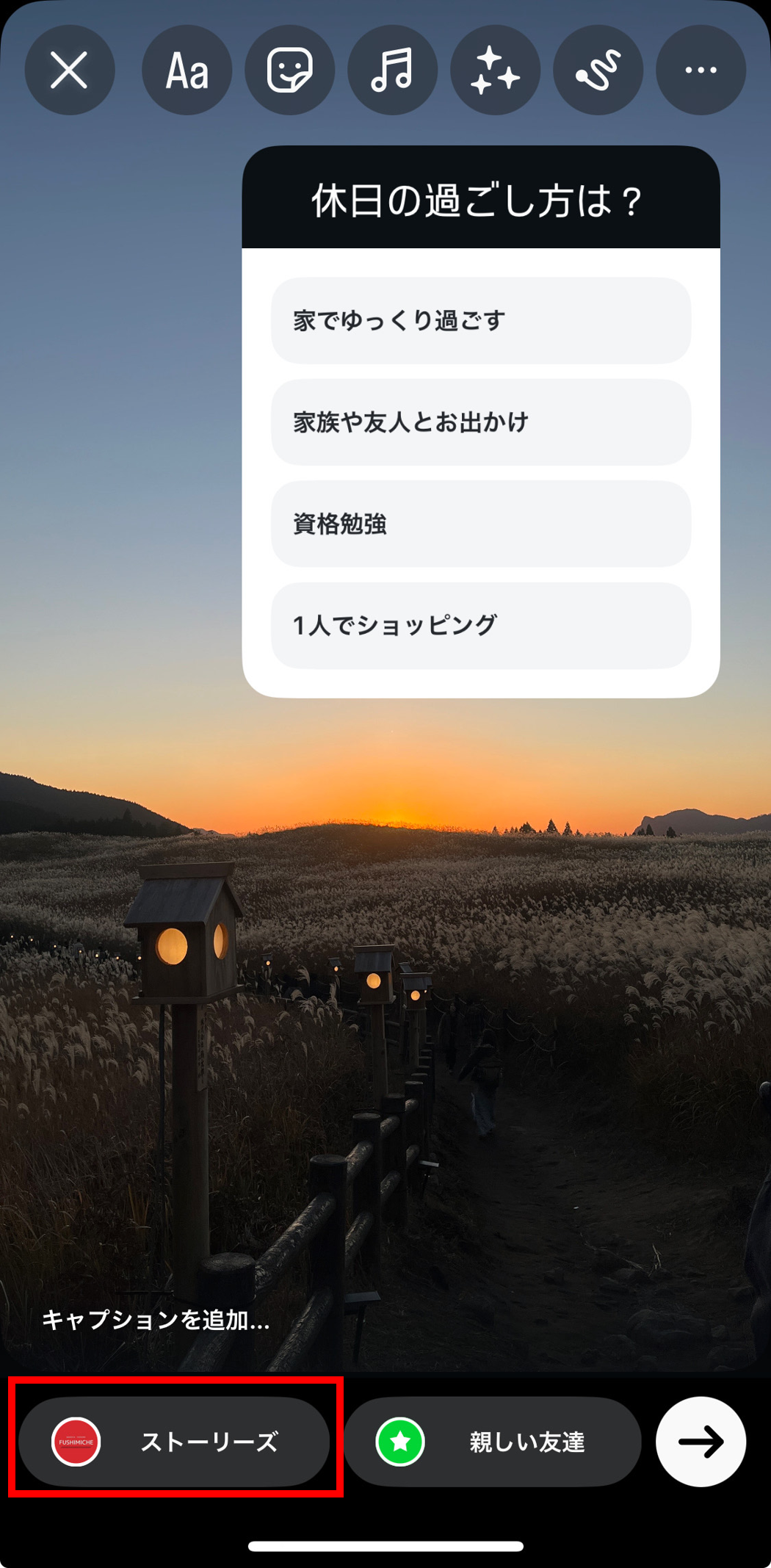This screenshot has width=771, height=1568.
Task: Select the 家でゆっくり過ごす quiz option
Action: (x=481, y=321)
